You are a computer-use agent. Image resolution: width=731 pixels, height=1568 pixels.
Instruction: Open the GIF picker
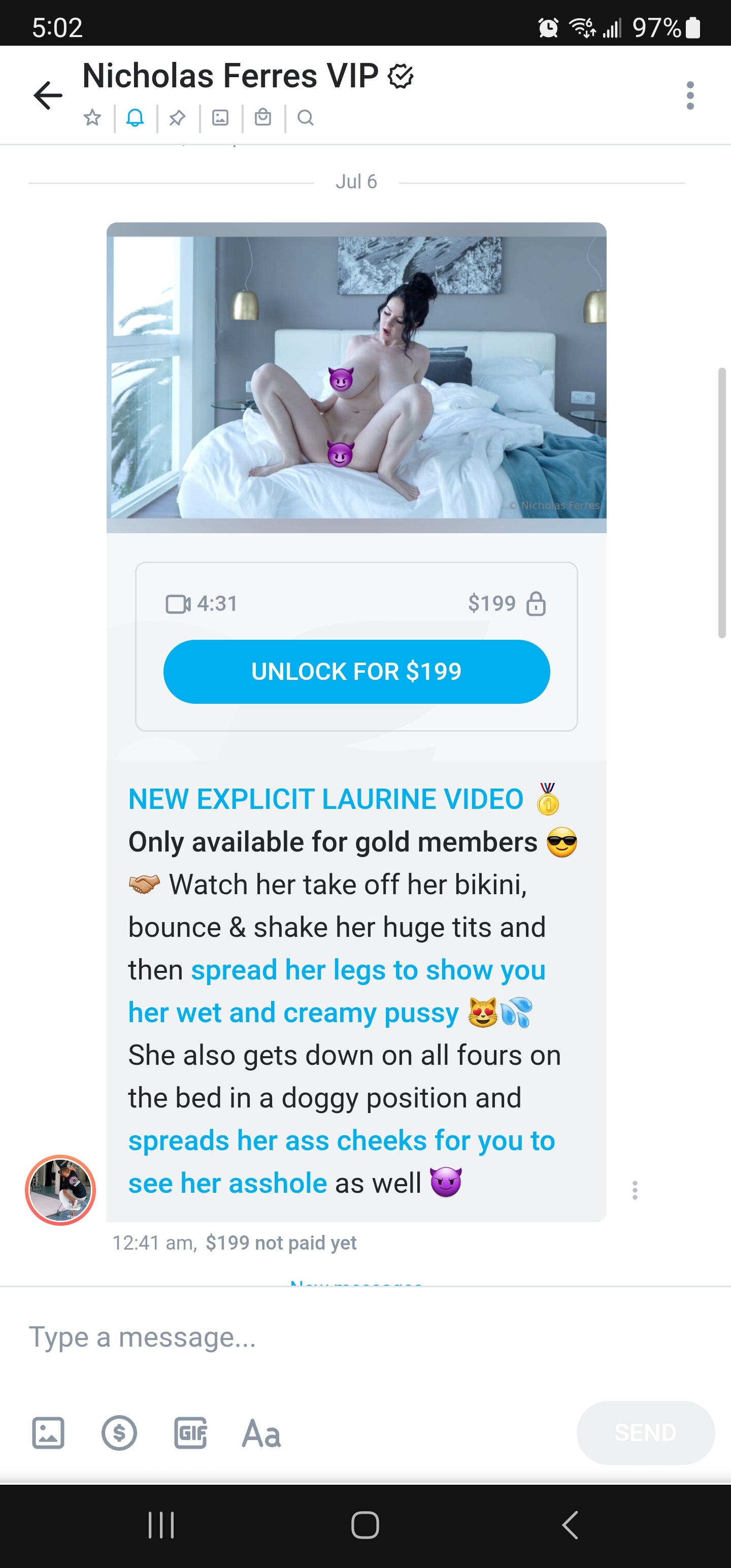coord(190,1433)
